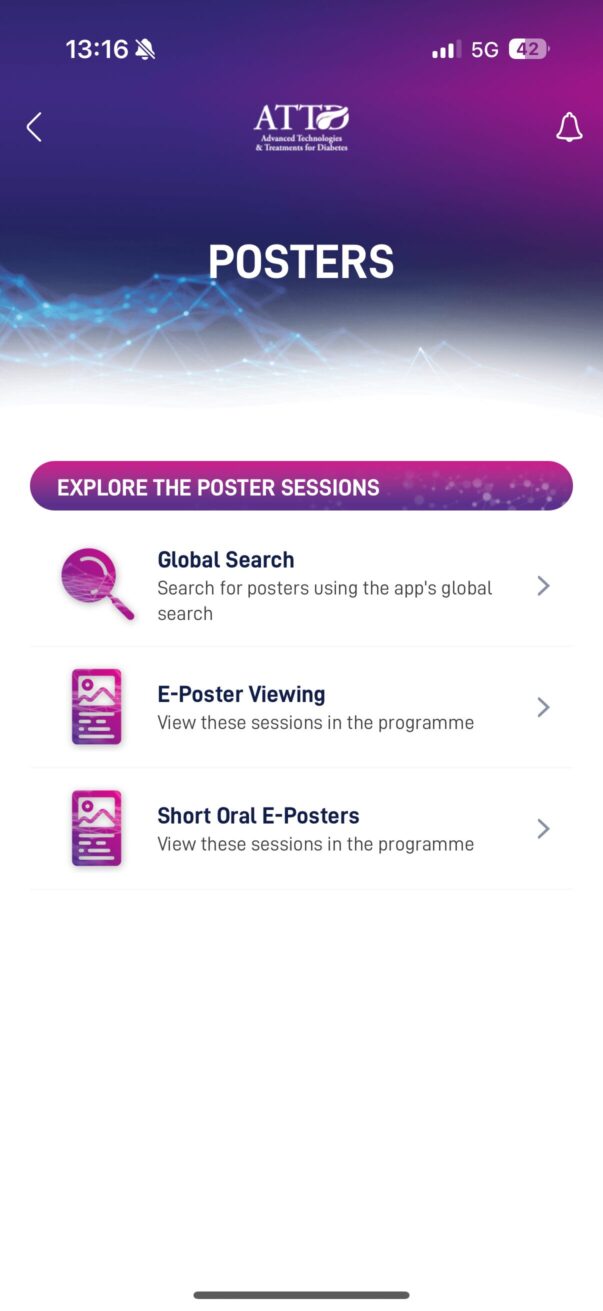Select the E-Poster Viewing row
Viewport: 603px width, 1311px height.
pos(300,707)
